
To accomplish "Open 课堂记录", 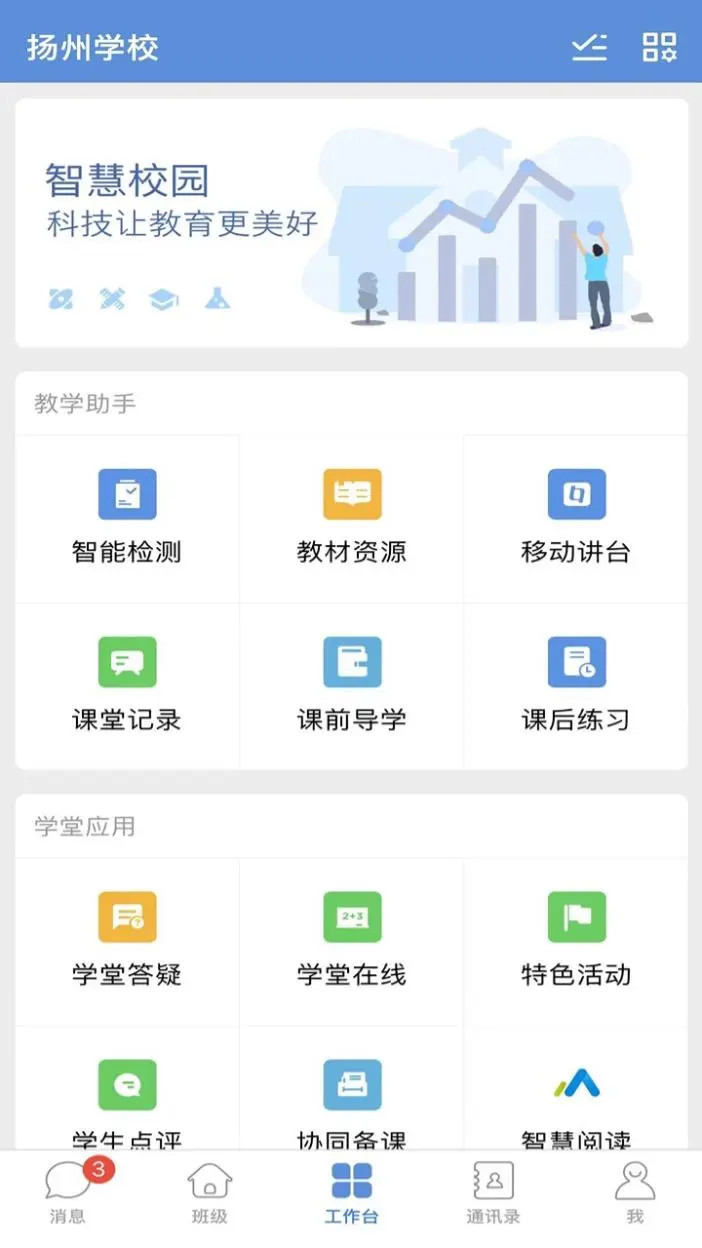I will tap(127, 686).
